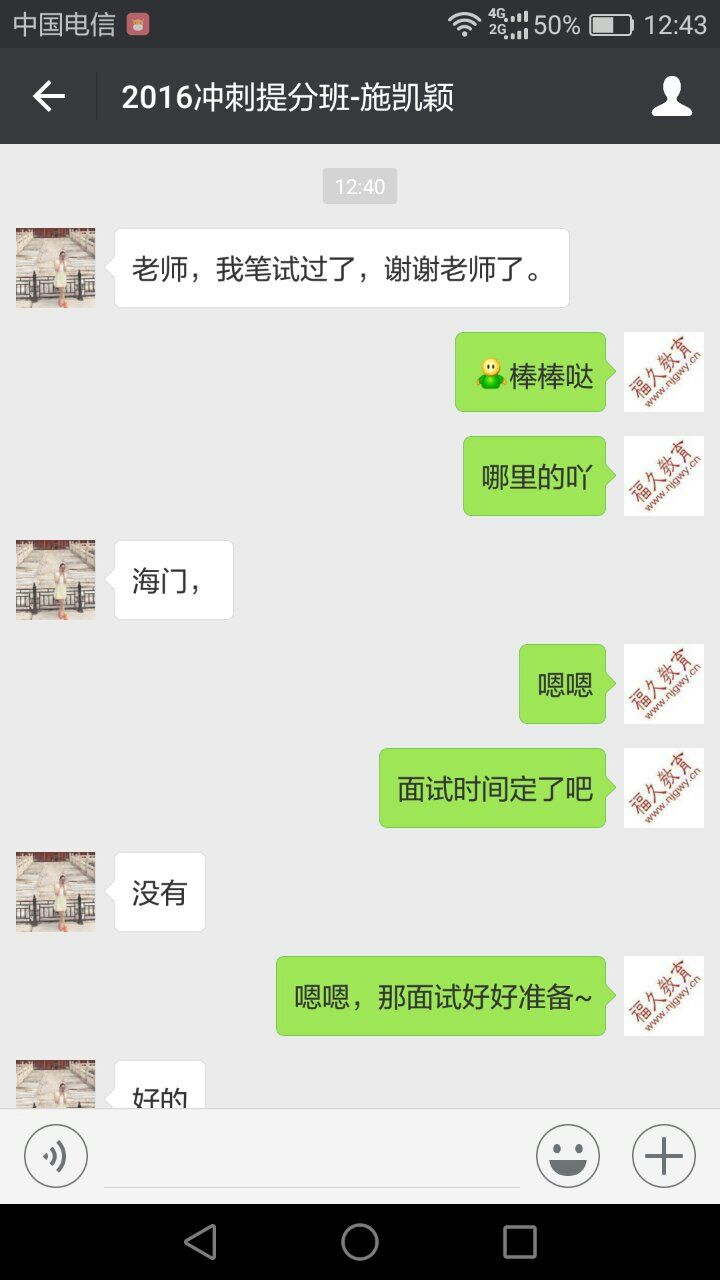720x1280 pixels.
Task: Open the plus attachments menu
Action: coord(663,1156)
